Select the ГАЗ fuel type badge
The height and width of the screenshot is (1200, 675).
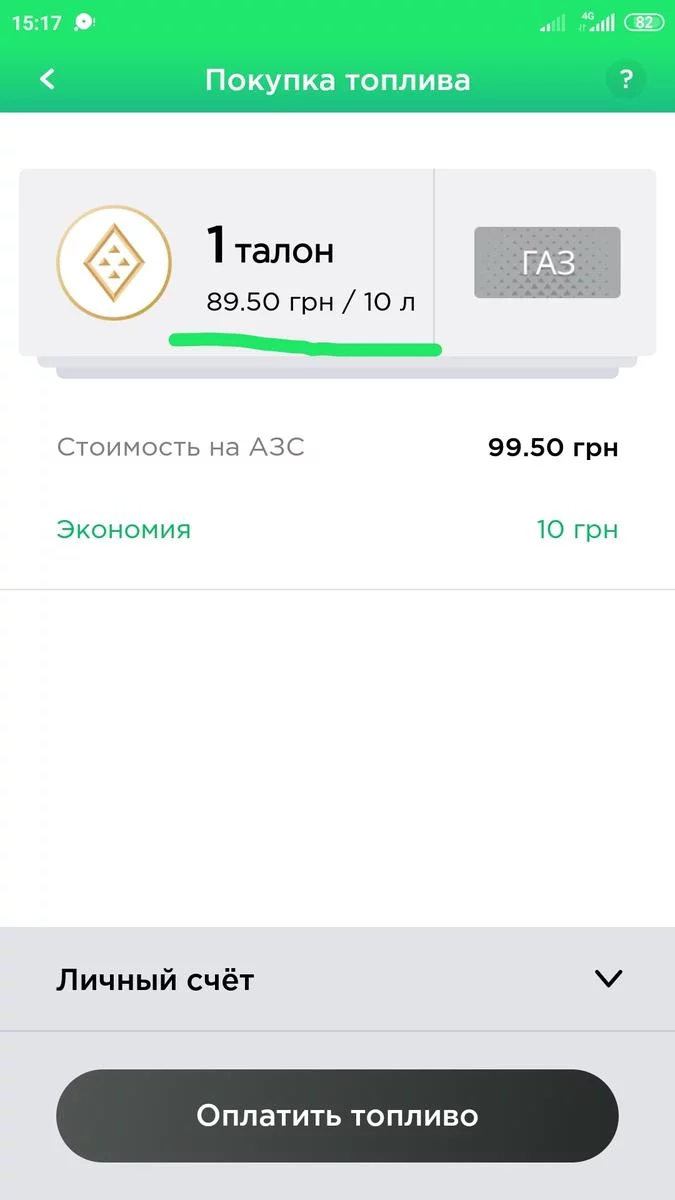547,263
